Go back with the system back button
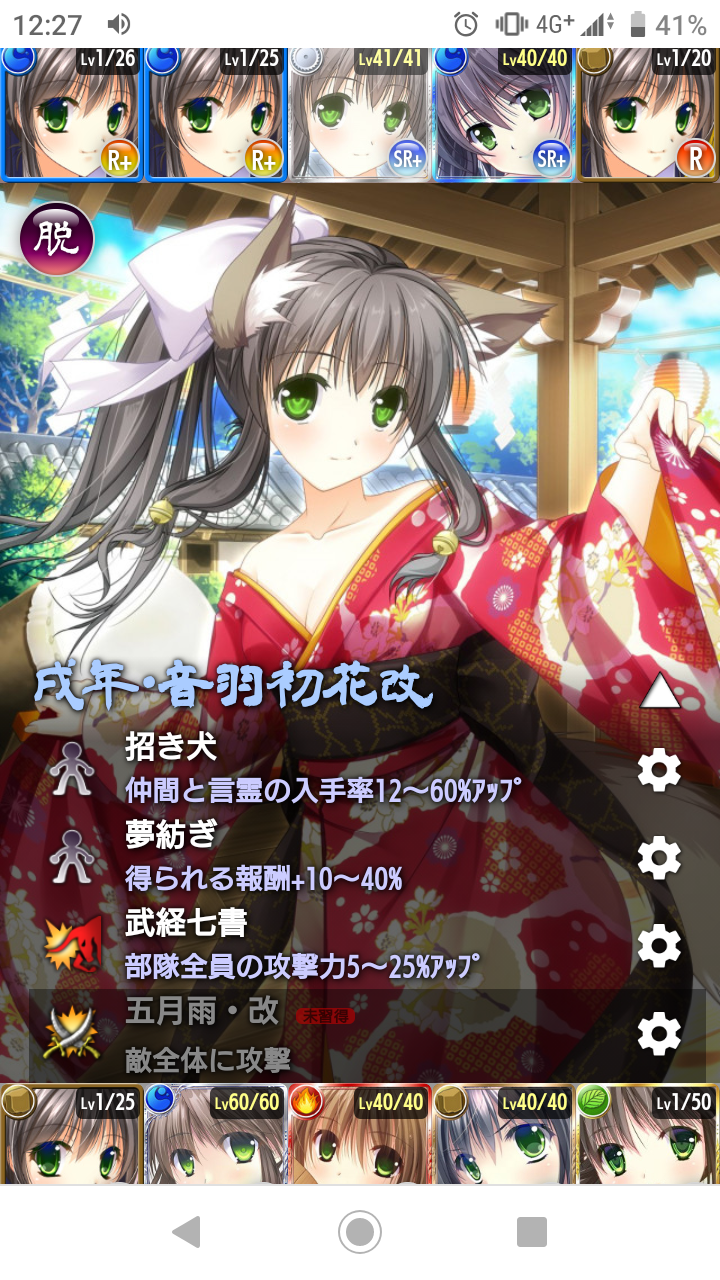Image resolution: width=720 pixels, height=1280 pixels. tap(187, 1232)
